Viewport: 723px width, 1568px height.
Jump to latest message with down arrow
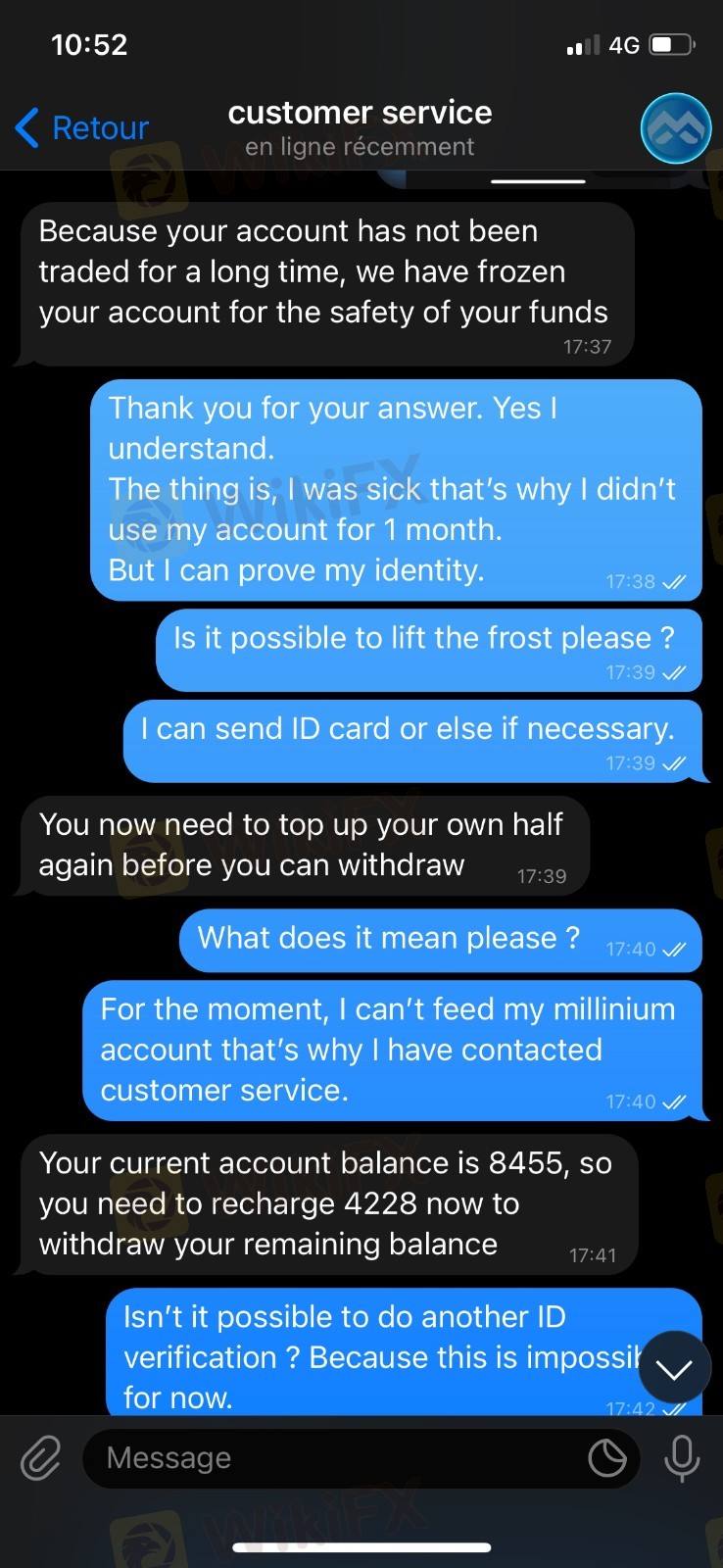[x=674, y=1368]
